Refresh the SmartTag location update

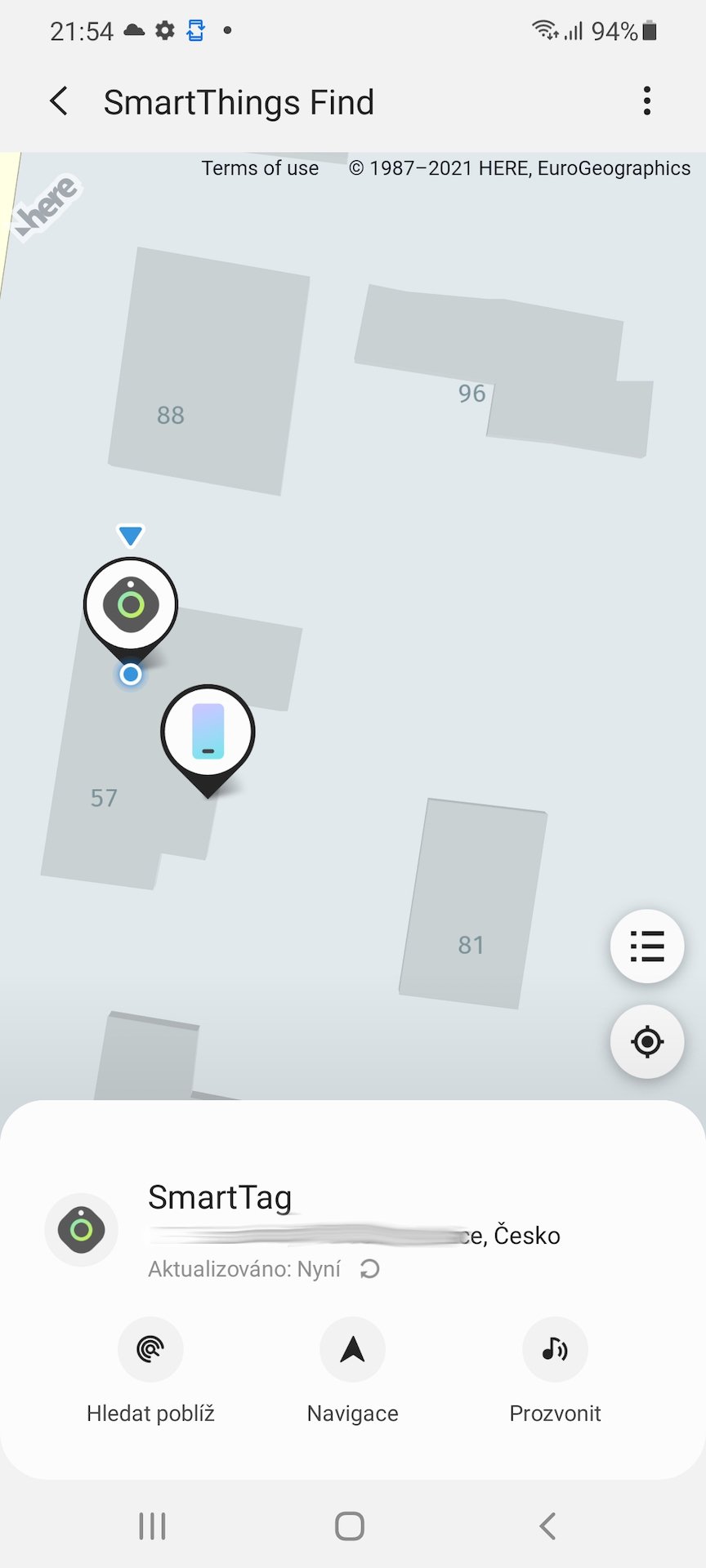[x=370, y=1269]
